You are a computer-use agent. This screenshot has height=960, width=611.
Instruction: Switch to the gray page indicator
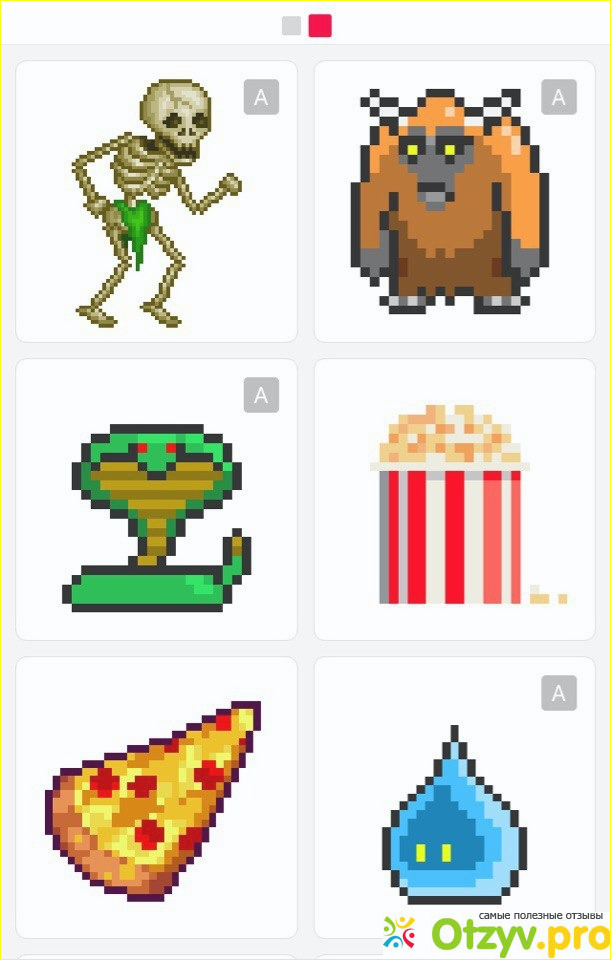pos(291,26)
